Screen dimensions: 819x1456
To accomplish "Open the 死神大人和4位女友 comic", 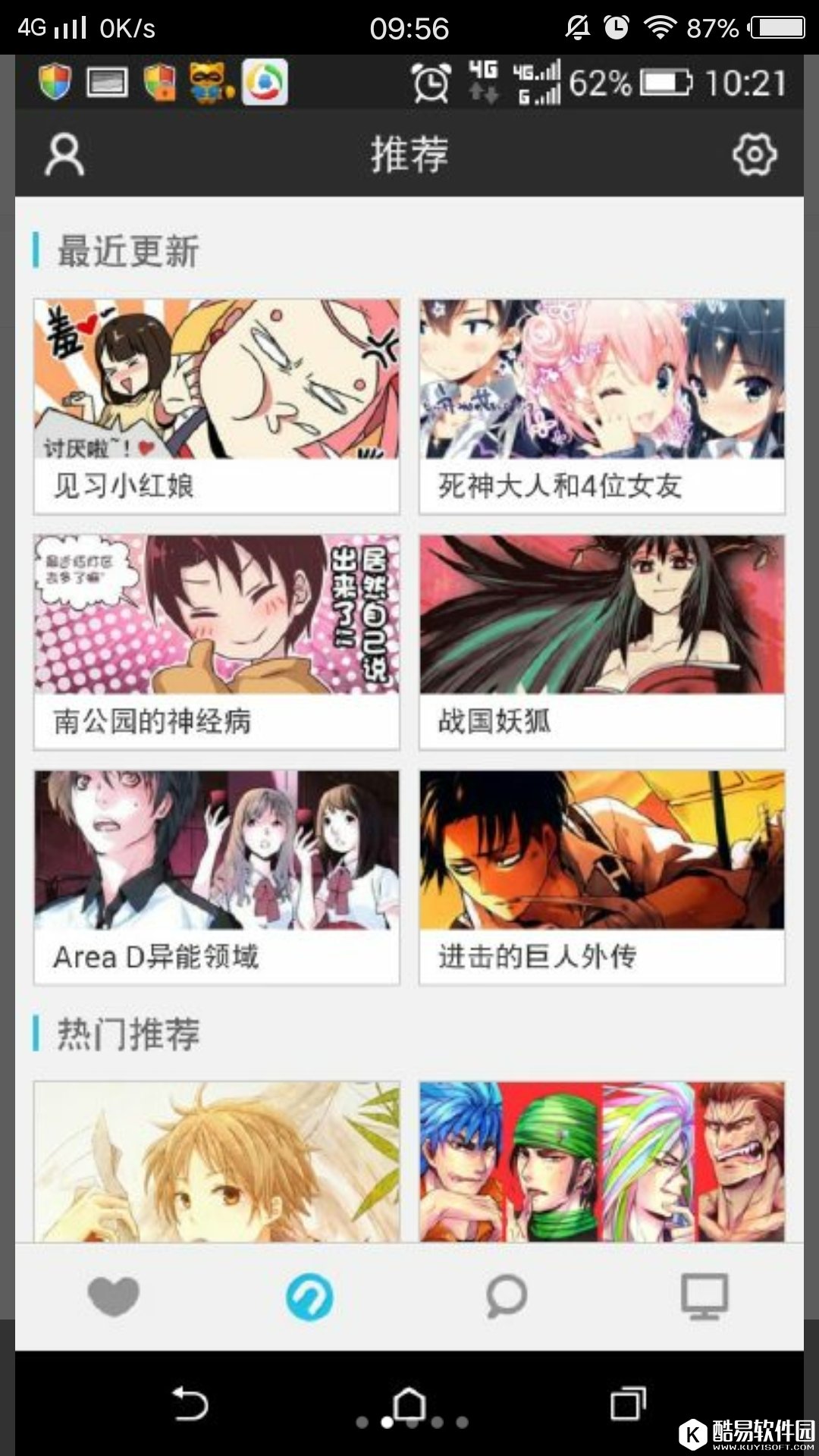I will pos(602,402).
